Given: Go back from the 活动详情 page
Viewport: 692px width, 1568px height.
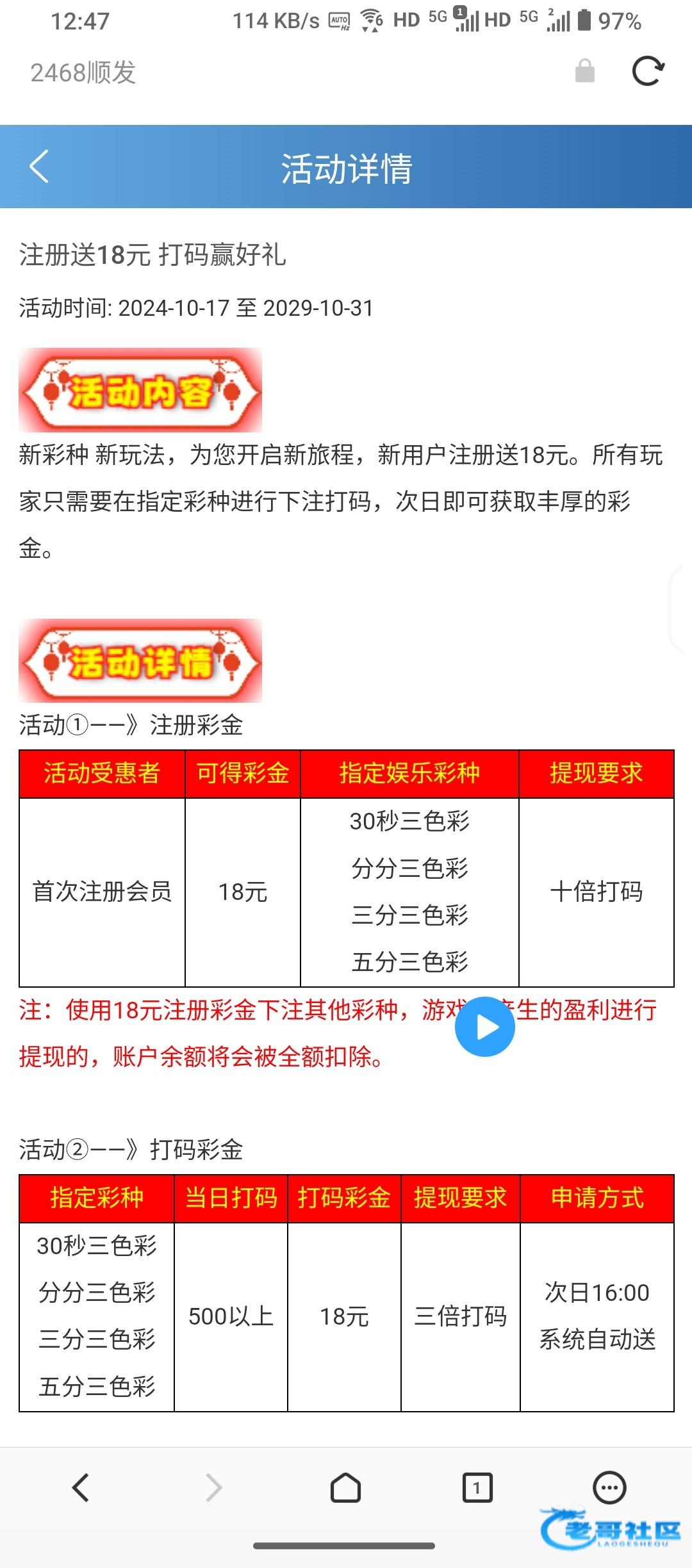Looking at the screenshot, I should point(40,167).
